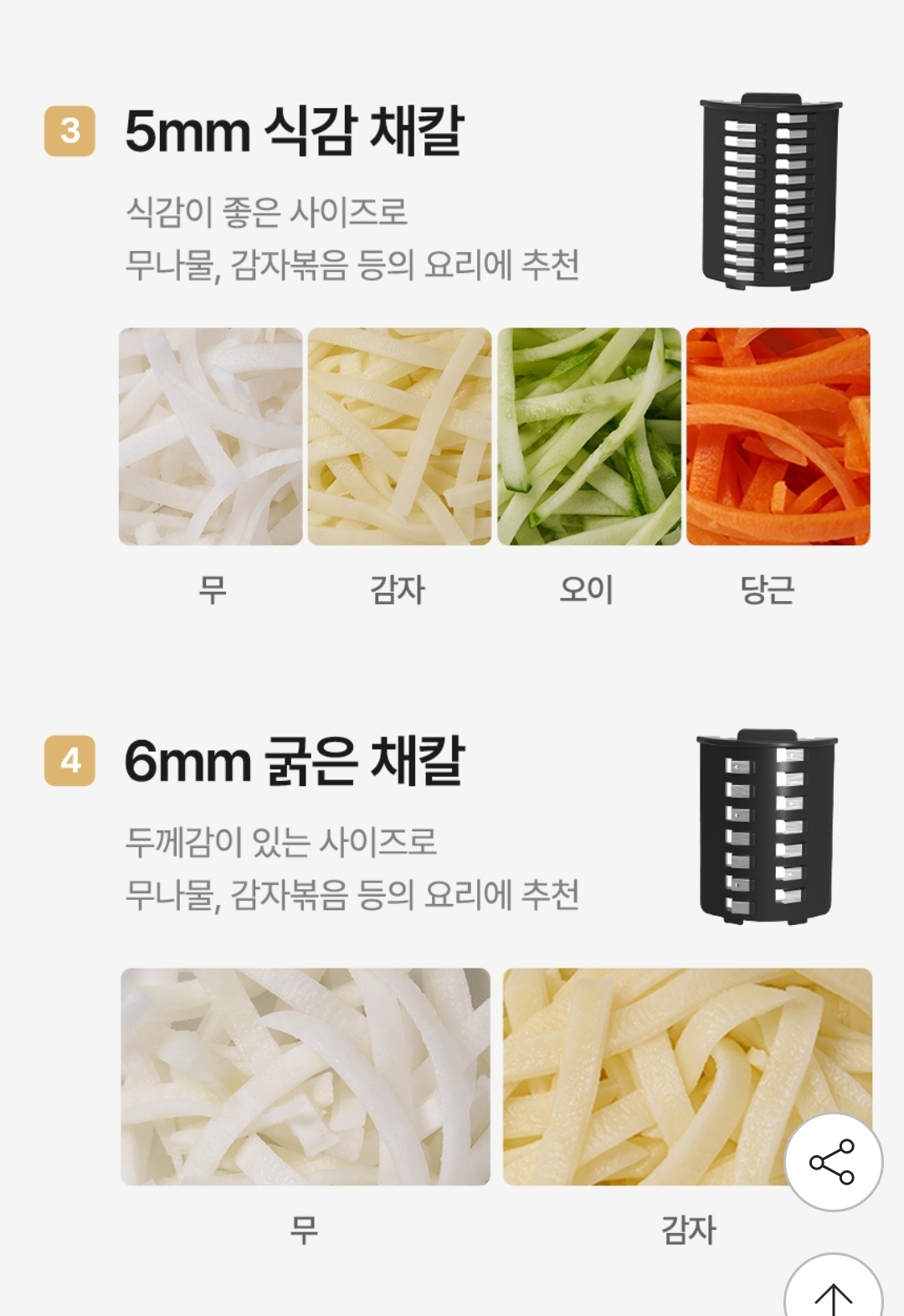This screenshot has height=1316, width=904.
Task: Share this product page
Action: click(833, 1162)
